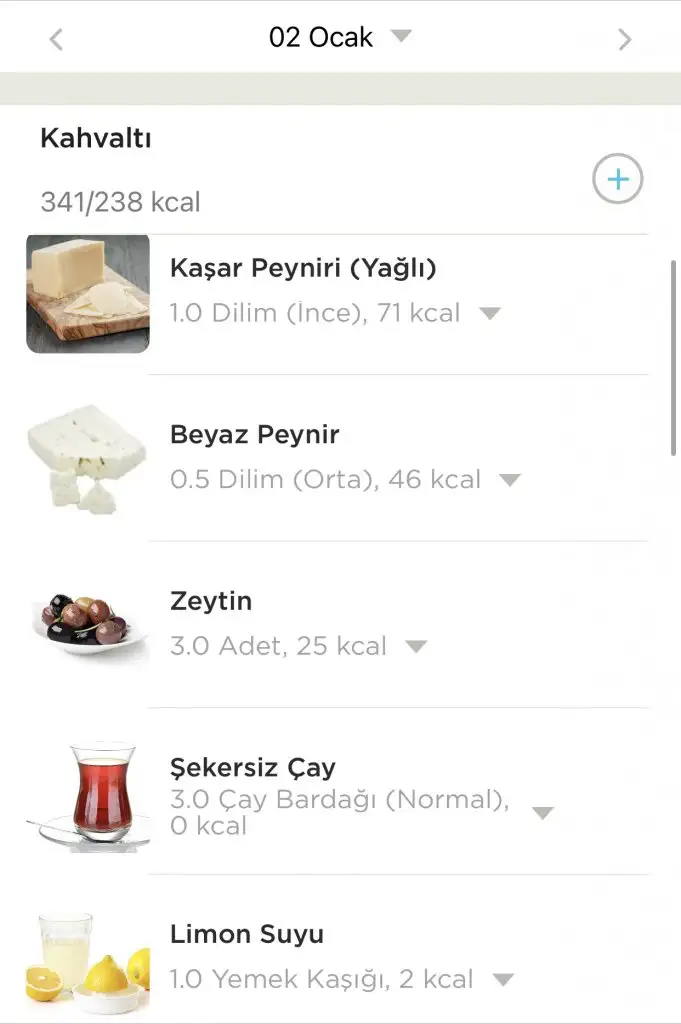The height and width of the screenshot is (1024, 681).
Task: Change the Şekersiz Çay serving amount
Action: click(542, 812)
